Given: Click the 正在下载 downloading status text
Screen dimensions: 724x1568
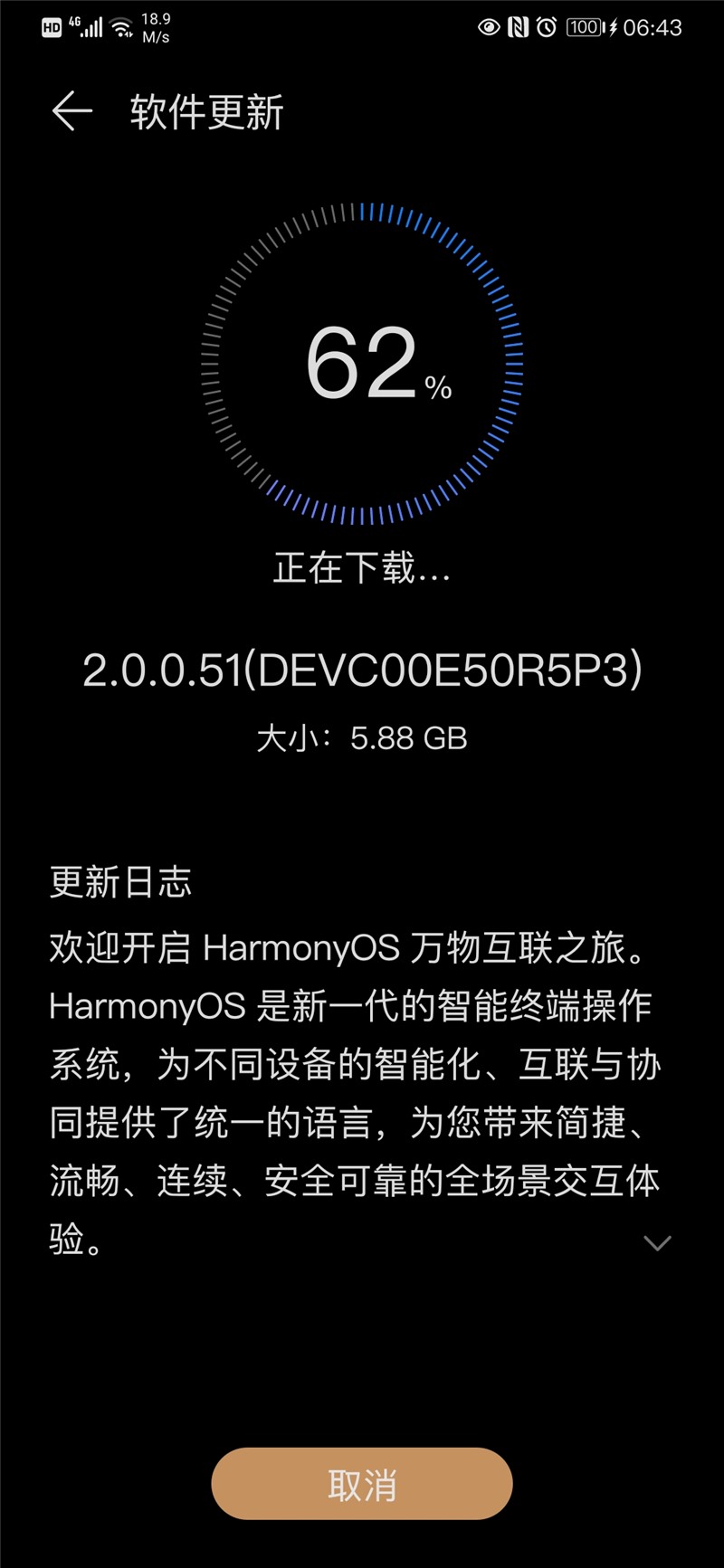Looking at the screenshot, I should [x=360, y=568].
